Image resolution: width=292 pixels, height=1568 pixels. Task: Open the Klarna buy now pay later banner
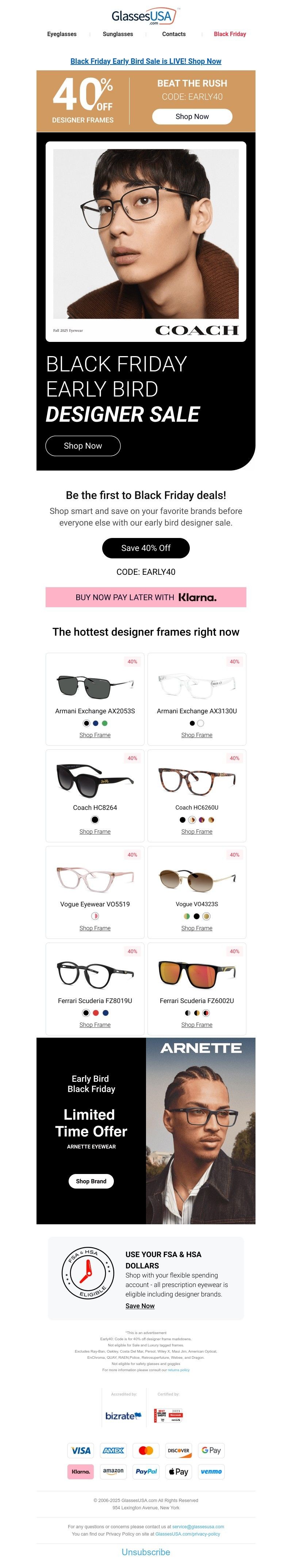(146, 597)
